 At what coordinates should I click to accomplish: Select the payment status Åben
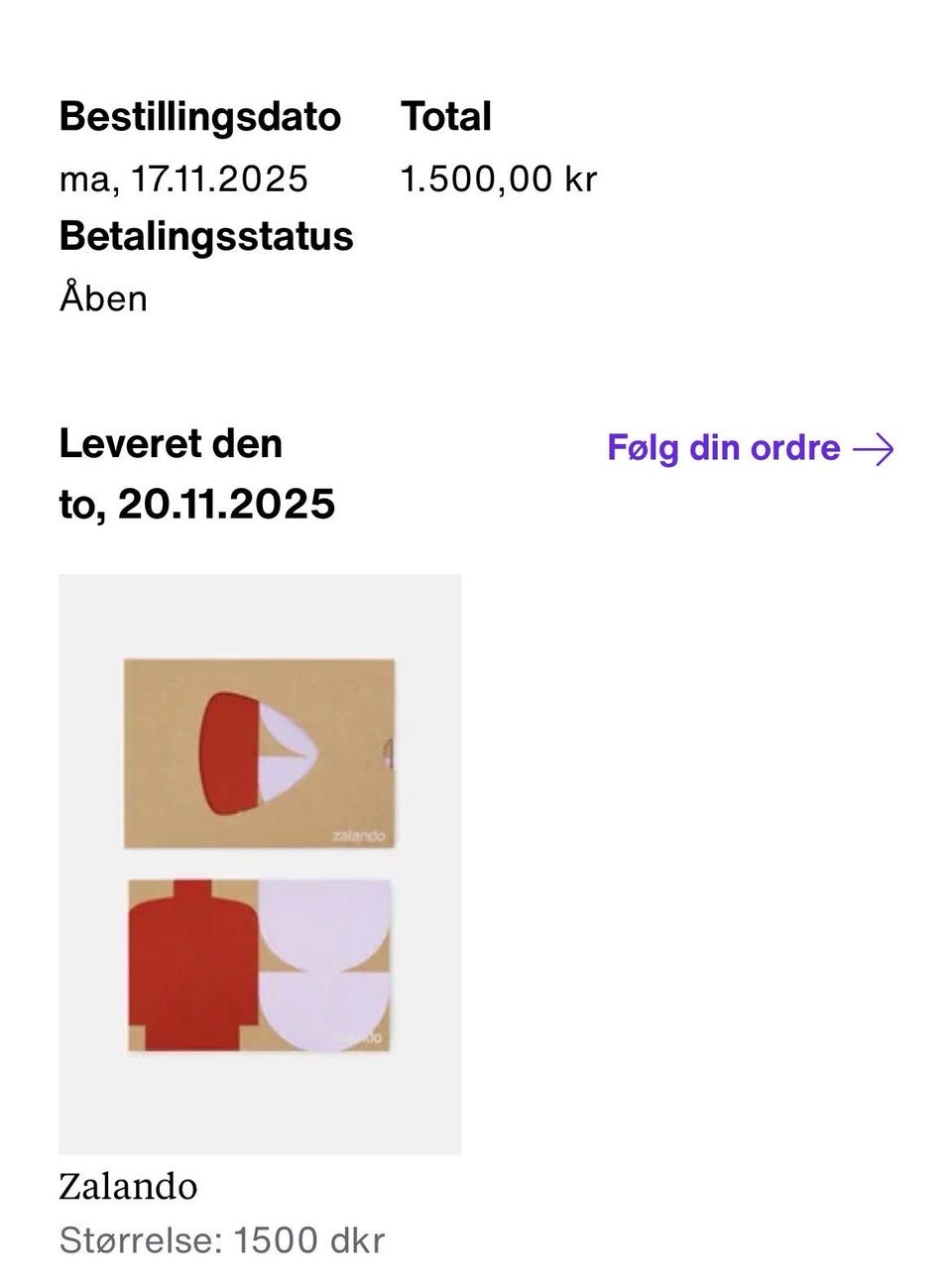click(x=102, y=297)
